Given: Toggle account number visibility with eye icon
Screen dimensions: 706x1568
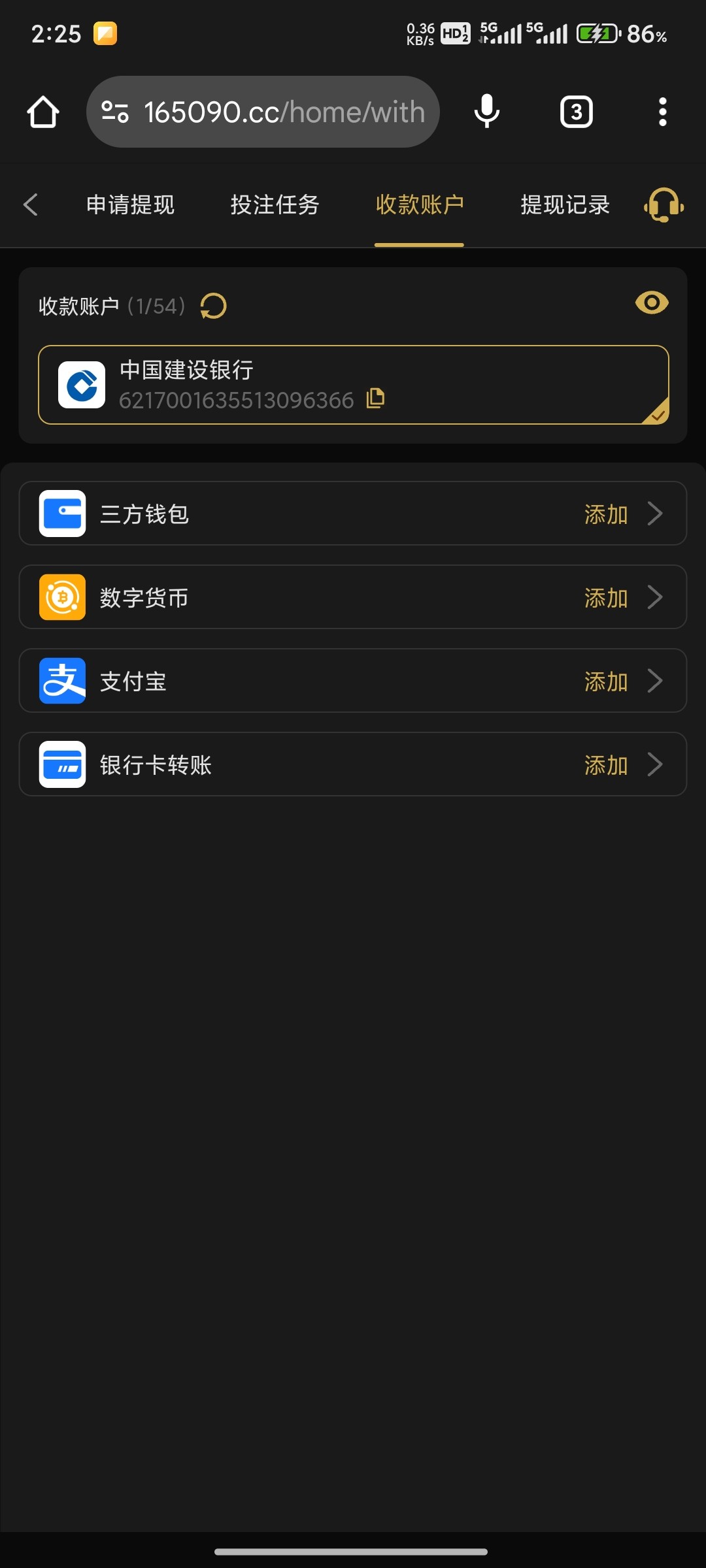Looking at the screenshot, I should pos(651,302).
